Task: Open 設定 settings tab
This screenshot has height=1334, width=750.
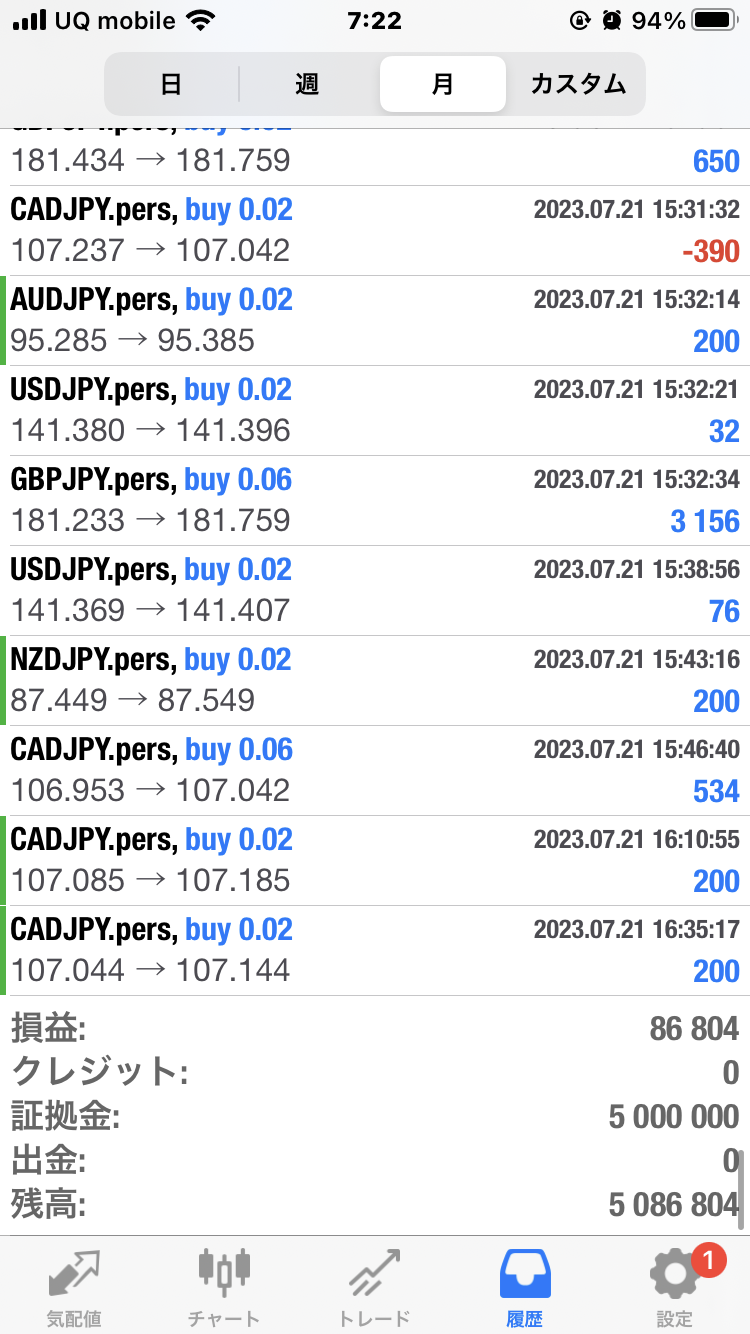Action: (x=674, y=1285)
